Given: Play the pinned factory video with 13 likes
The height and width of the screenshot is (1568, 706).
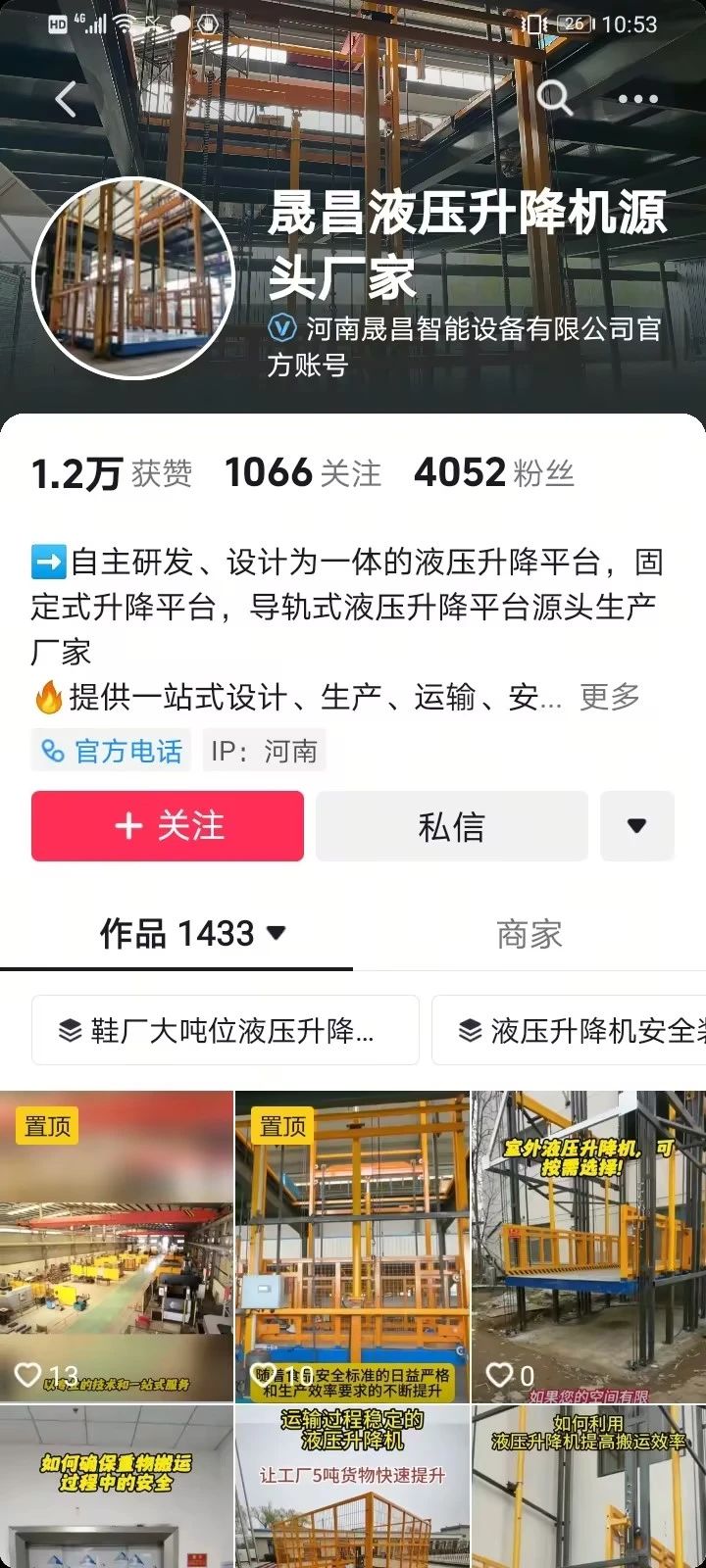Looking at the screenshot, I should (117, 1246).
